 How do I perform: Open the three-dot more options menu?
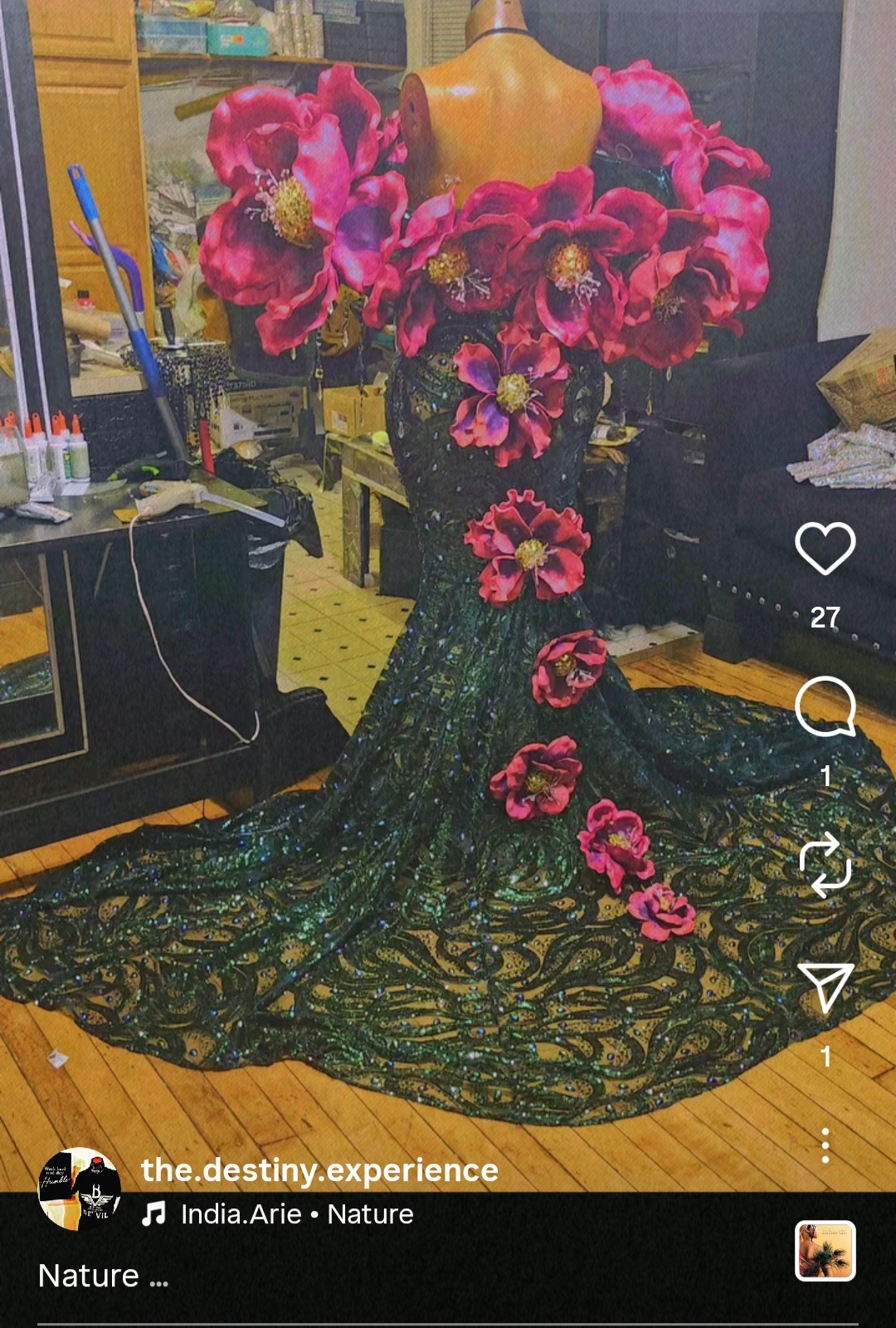click(825, 1145)
